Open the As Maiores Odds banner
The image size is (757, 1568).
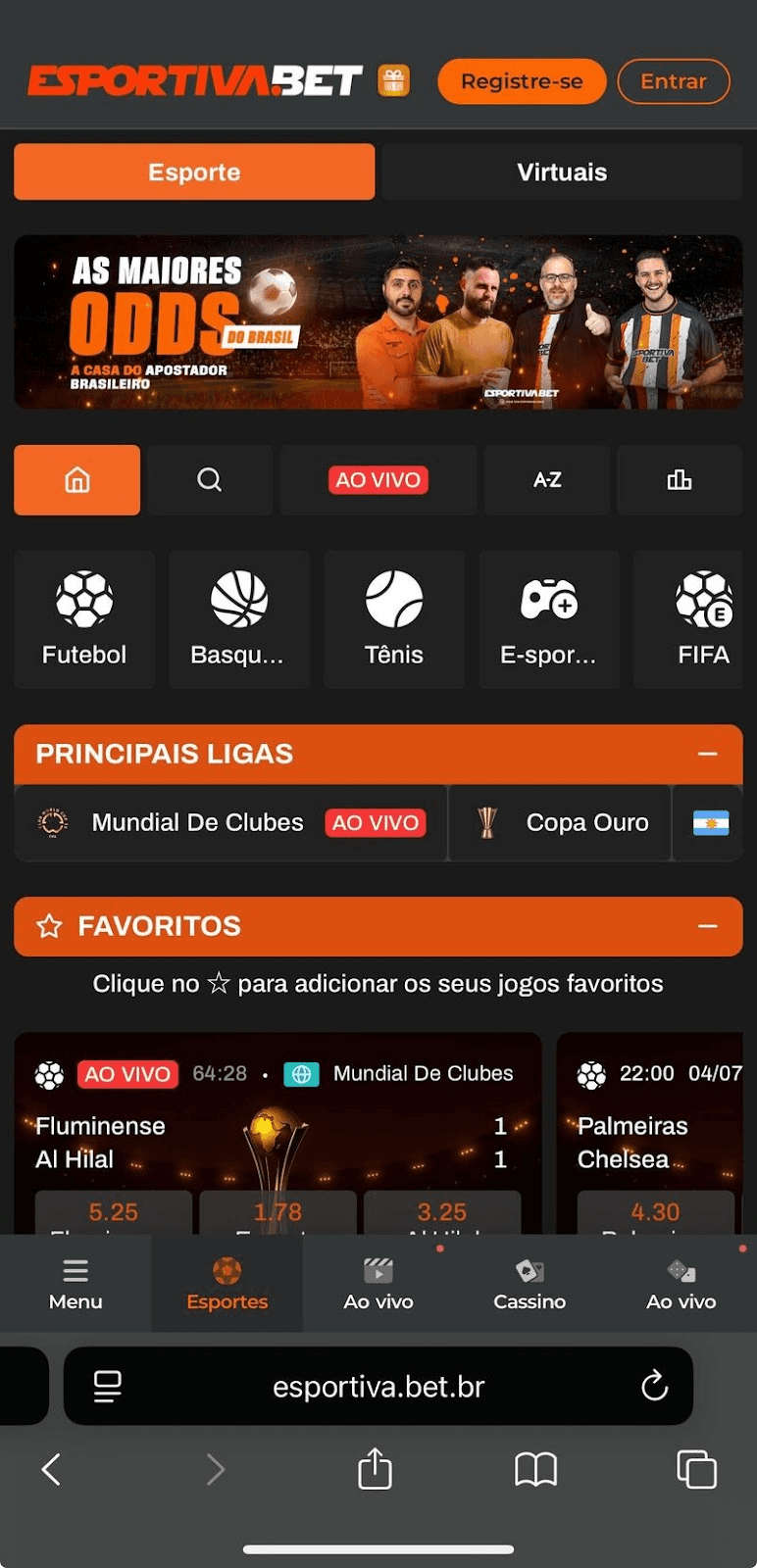[378, 322]
